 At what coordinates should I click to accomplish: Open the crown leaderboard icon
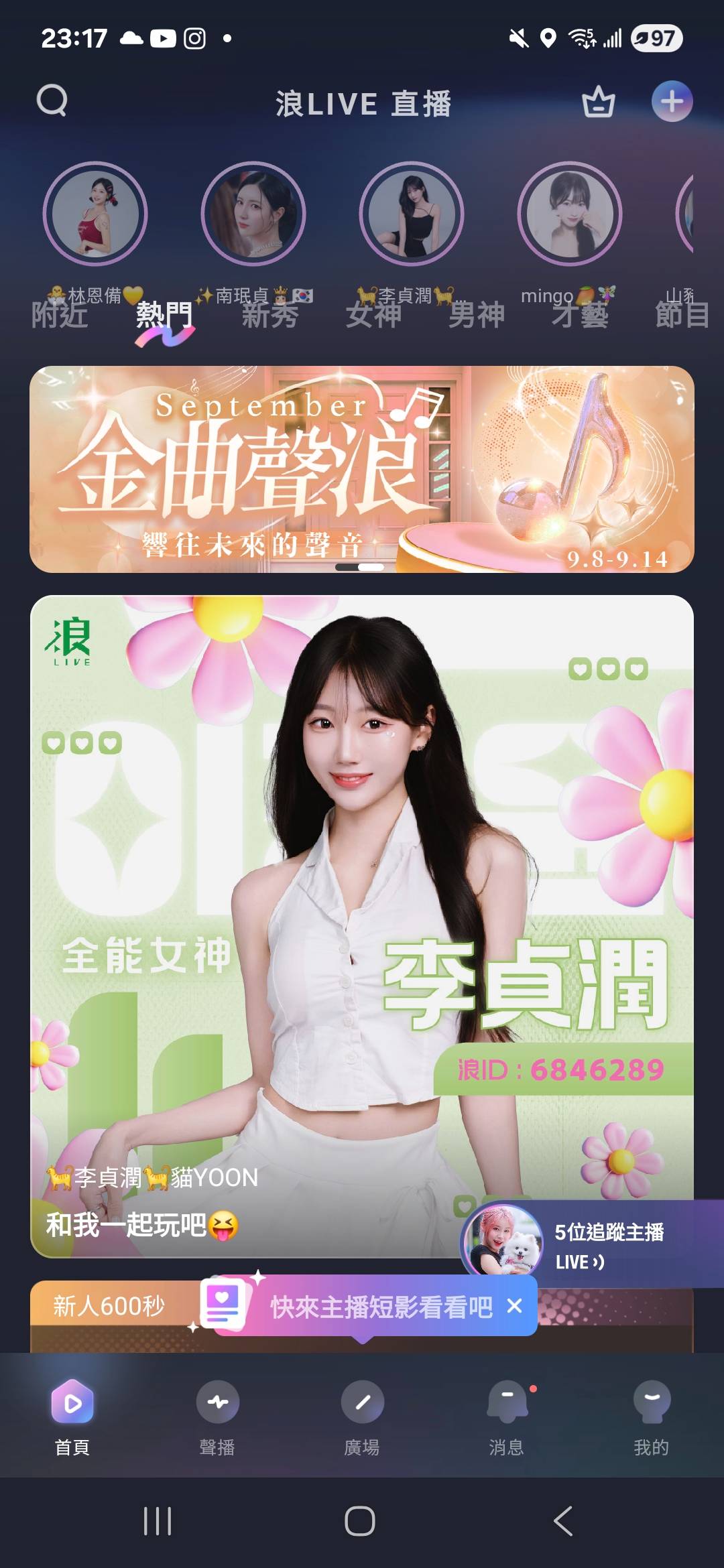(598, 103)
